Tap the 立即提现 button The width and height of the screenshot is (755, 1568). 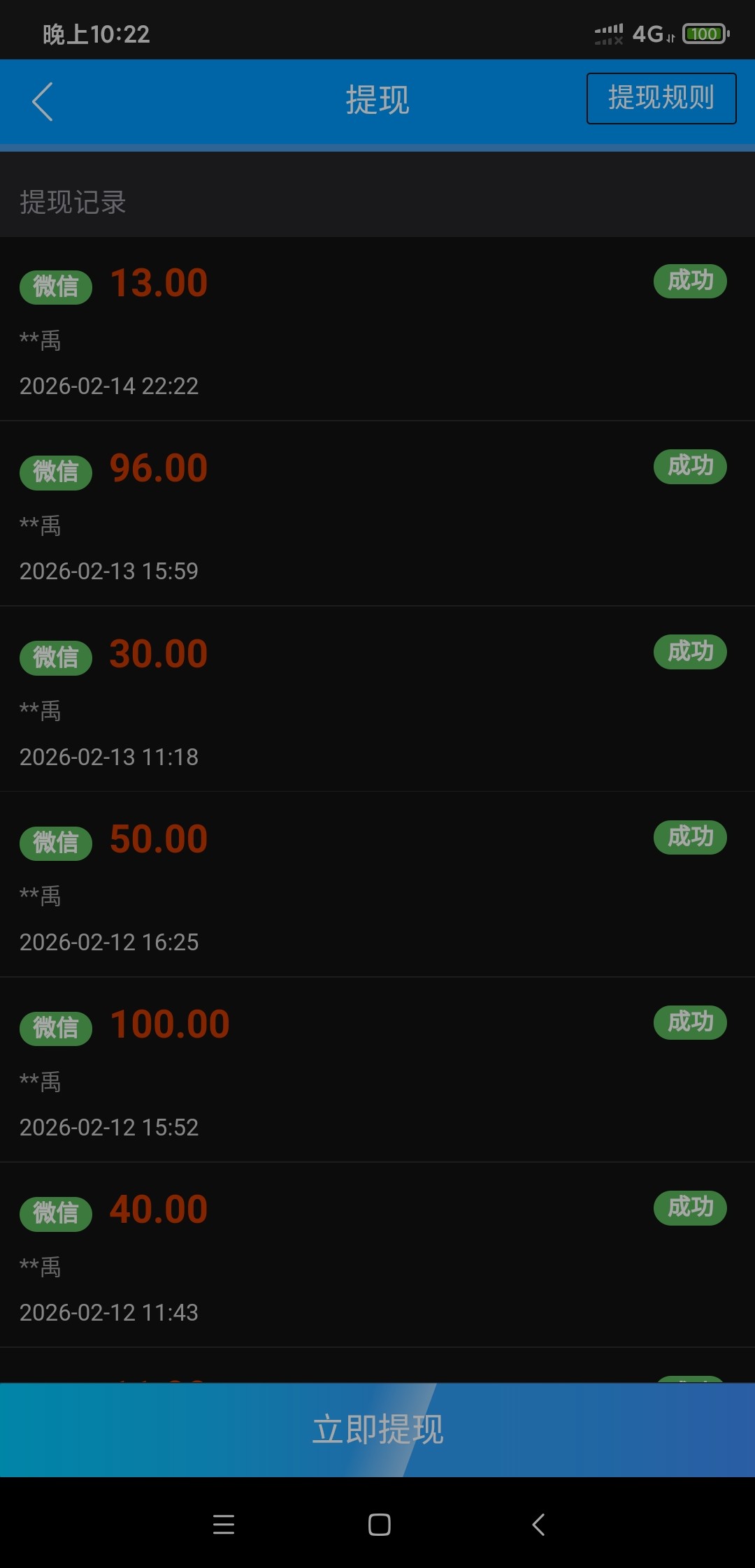click(x=377, y=1429)
